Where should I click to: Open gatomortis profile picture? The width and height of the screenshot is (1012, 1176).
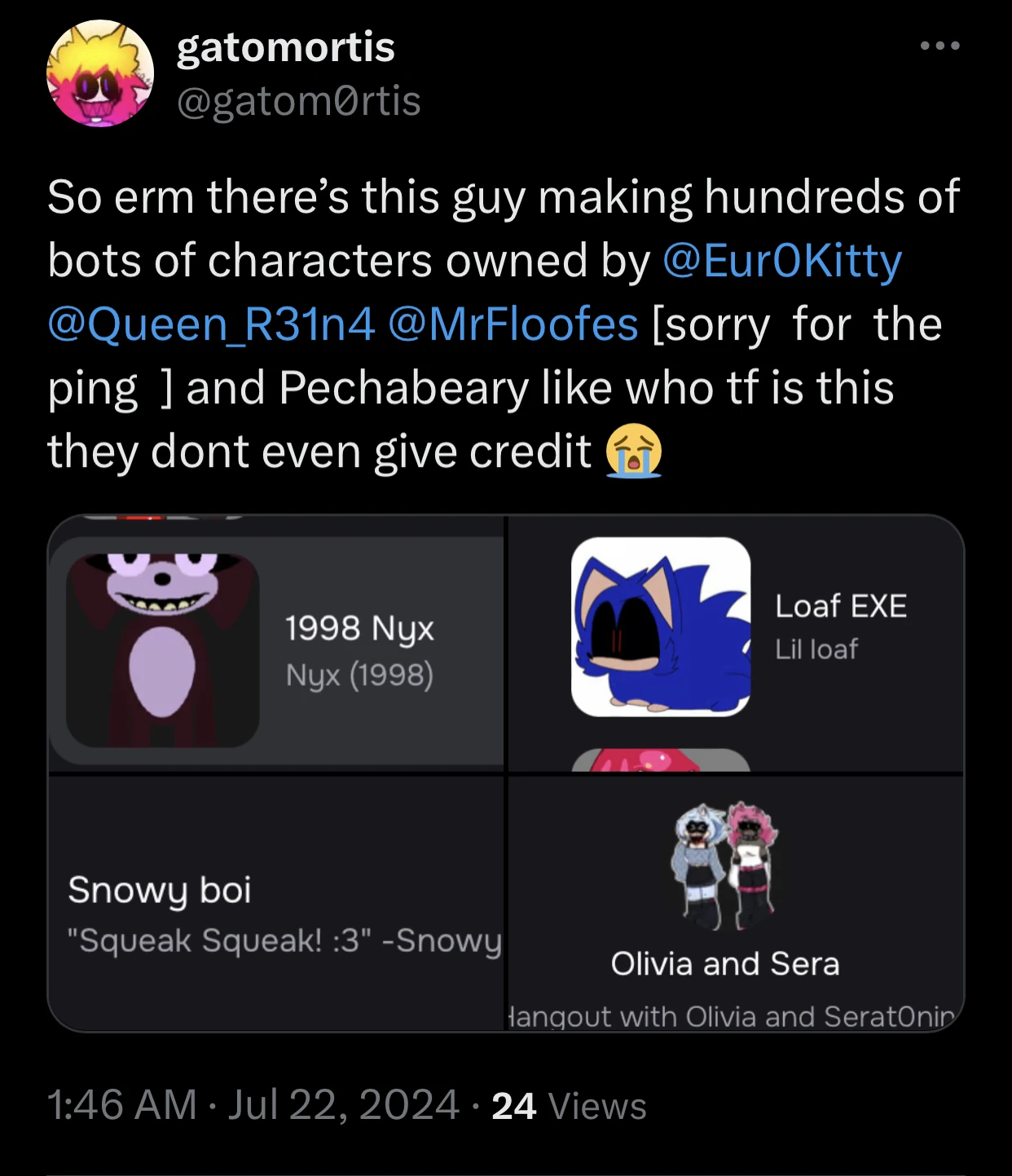99,75
